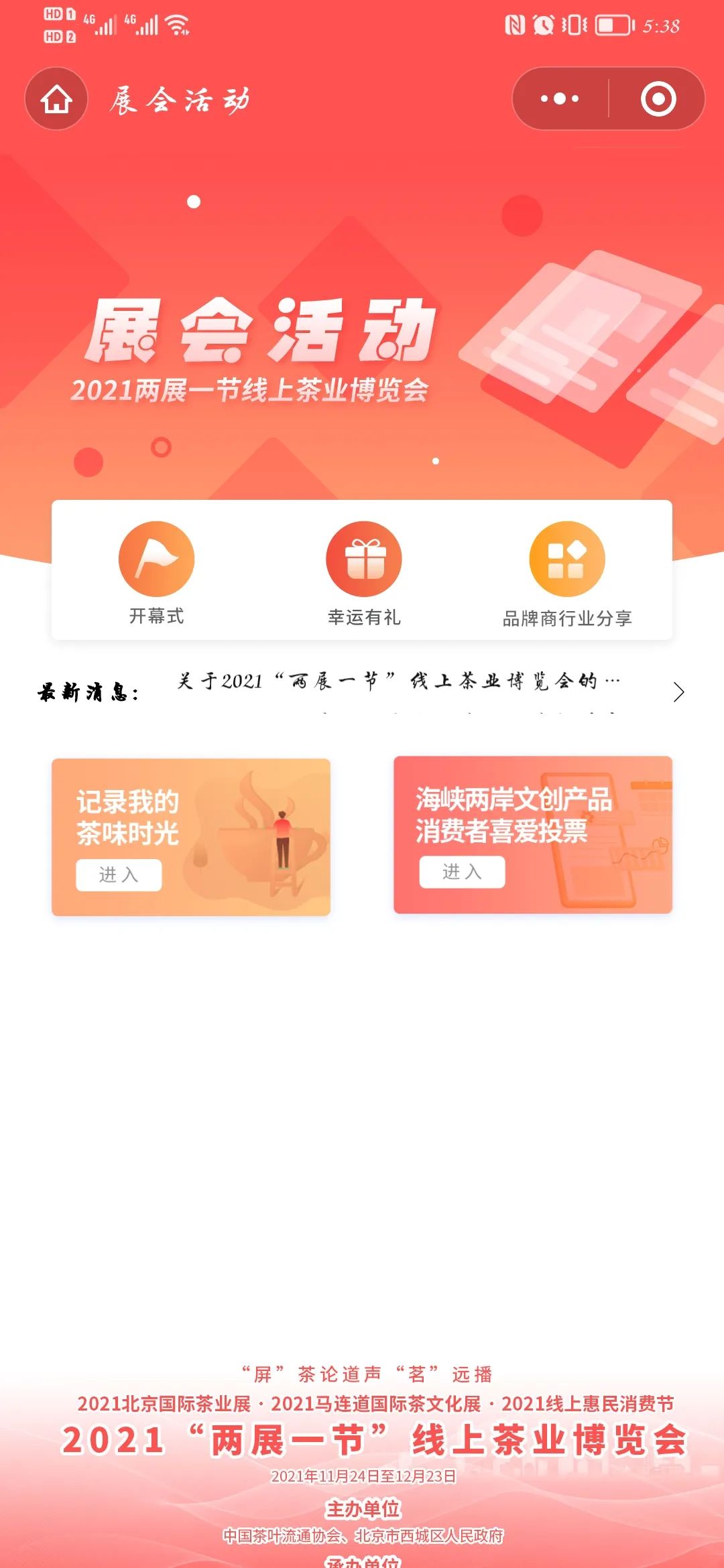Screen dimensions: 724x1568
Task: Open the mini program three-dot menu
Action: pos(560,99)
